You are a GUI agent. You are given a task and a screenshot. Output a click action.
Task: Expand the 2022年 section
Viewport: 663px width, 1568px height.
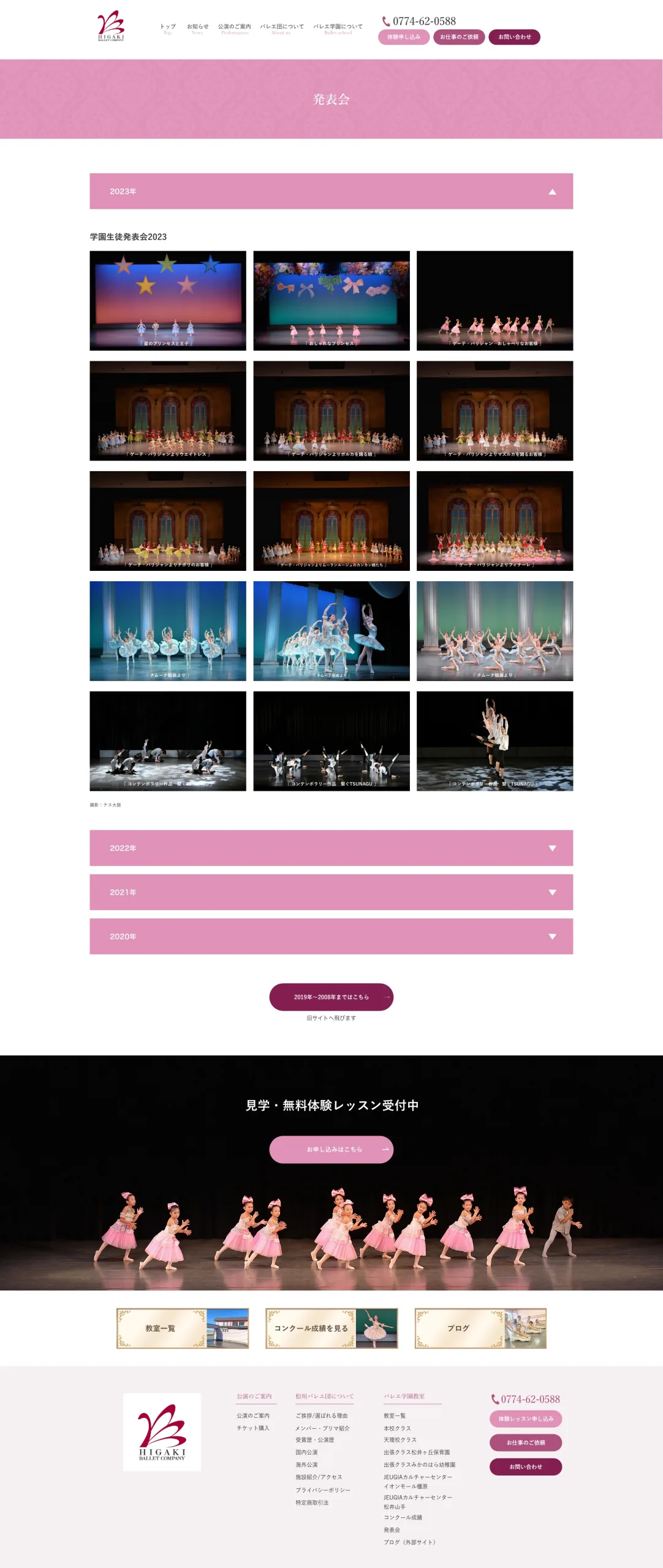pos(331,848)
